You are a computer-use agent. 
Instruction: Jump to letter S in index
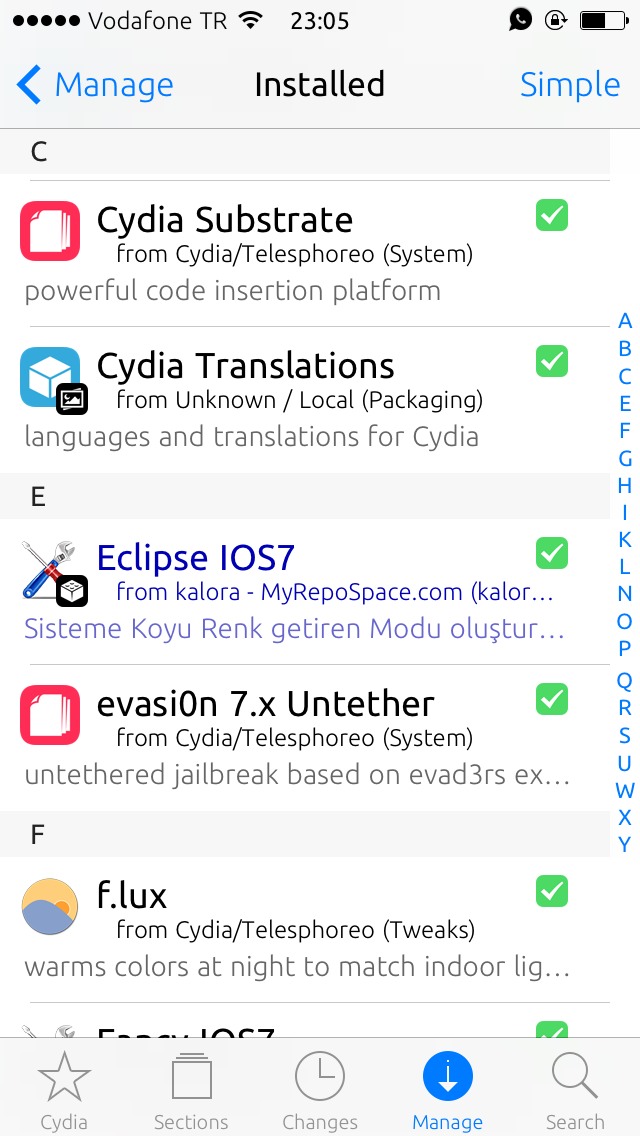click(624, 735)
